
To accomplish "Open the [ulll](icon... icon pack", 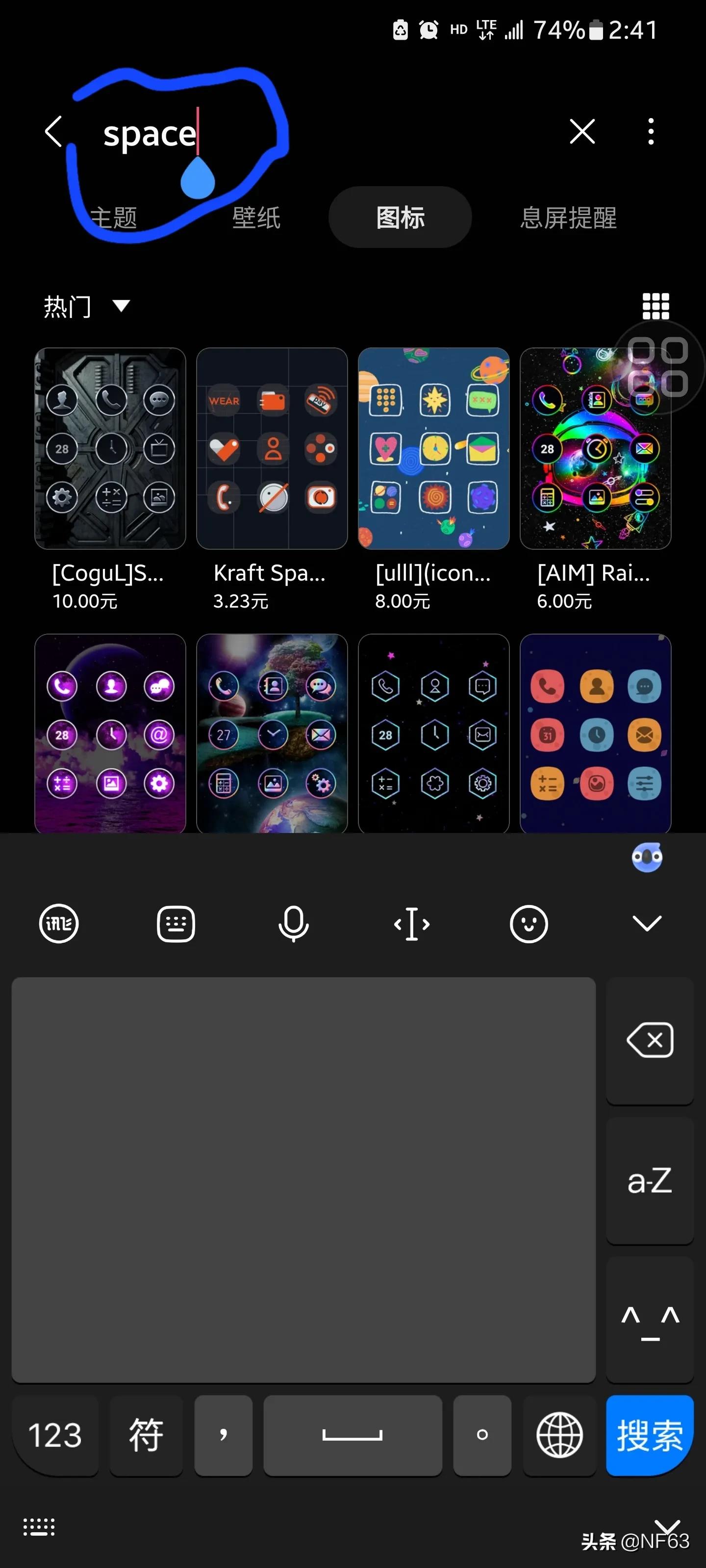I will coord(433,449).
